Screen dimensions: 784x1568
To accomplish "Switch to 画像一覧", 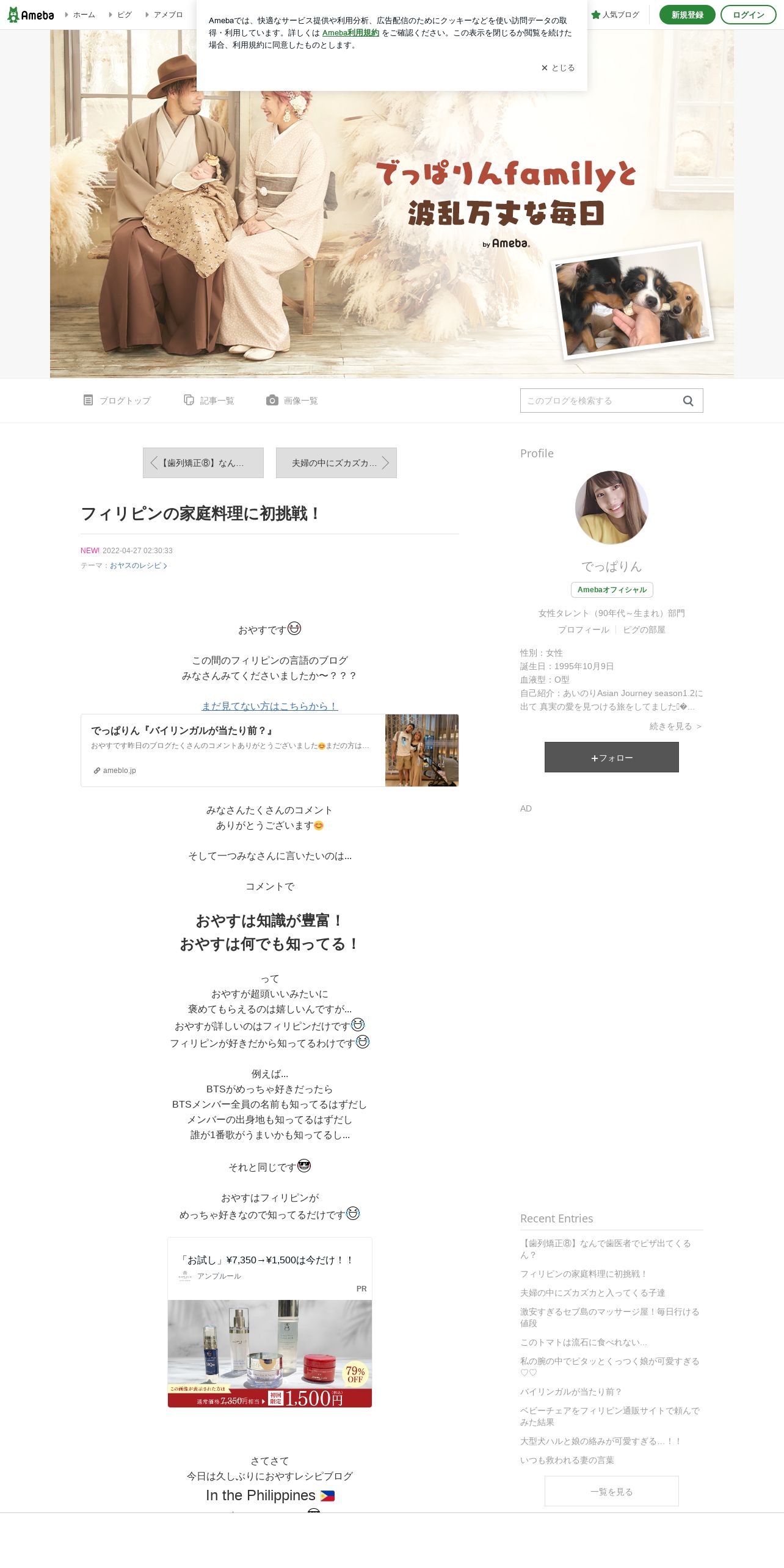I will click(292, 401).
